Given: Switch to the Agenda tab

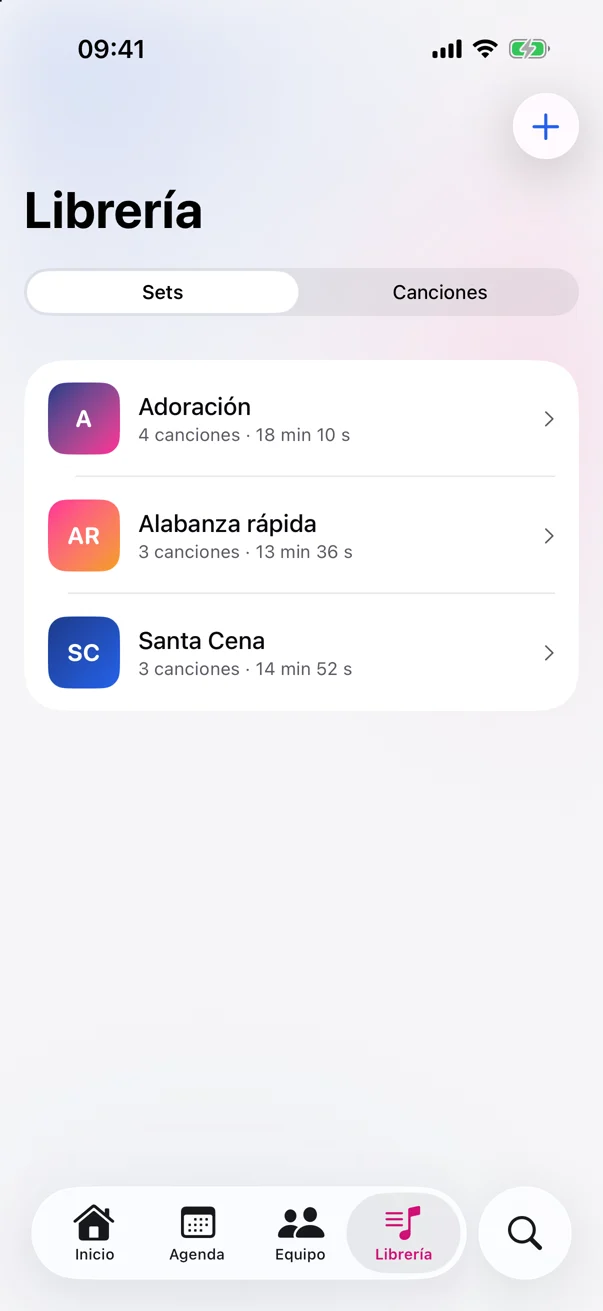Looking at the screenshot, I should pos(197,1233).
